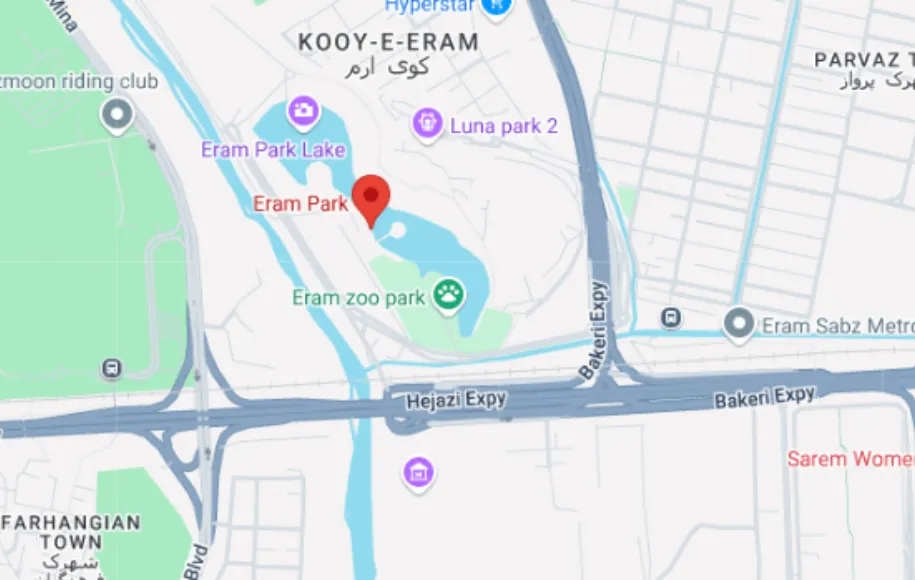The height and width of the screenshot is (580, 915).
Task: Tap the Eram Sabz Metro pin
Action: [739, 324]
